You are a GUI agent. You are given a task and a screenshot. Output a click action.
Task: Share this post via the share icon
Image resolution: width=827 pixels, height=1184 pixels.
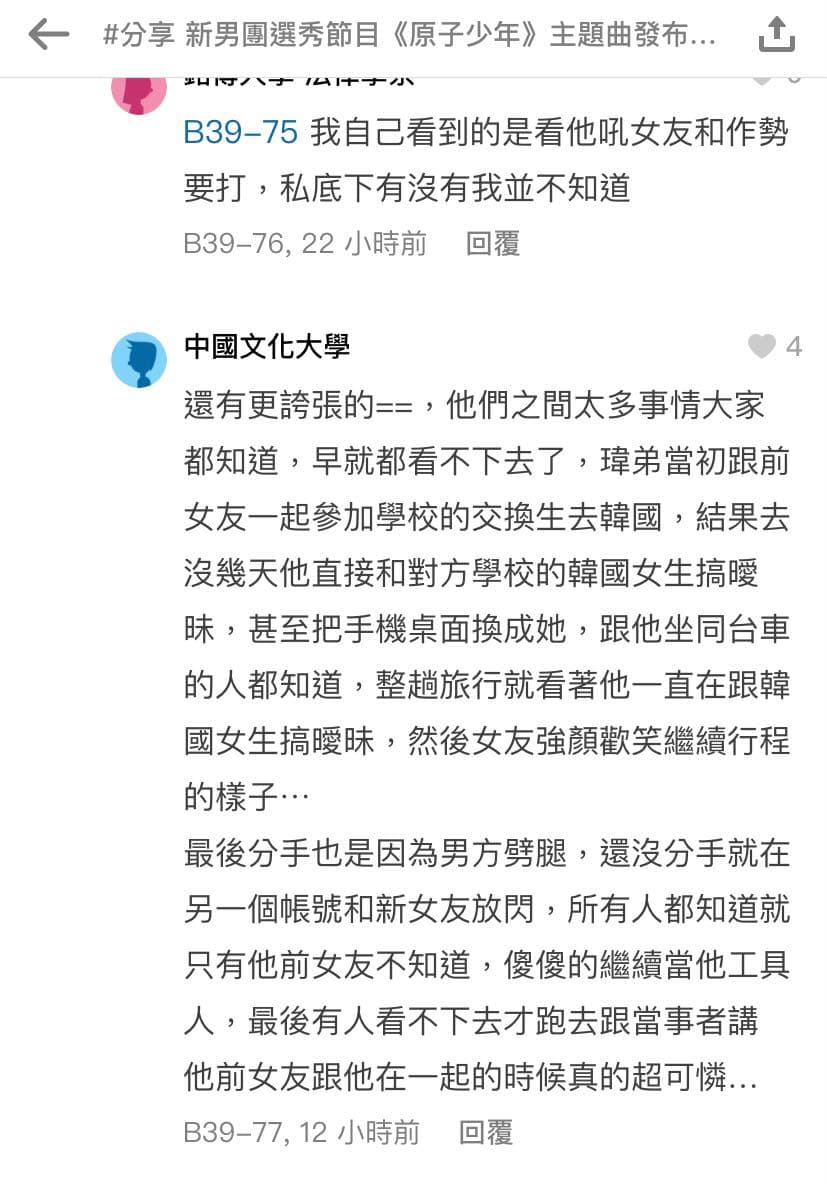[776, 35]
